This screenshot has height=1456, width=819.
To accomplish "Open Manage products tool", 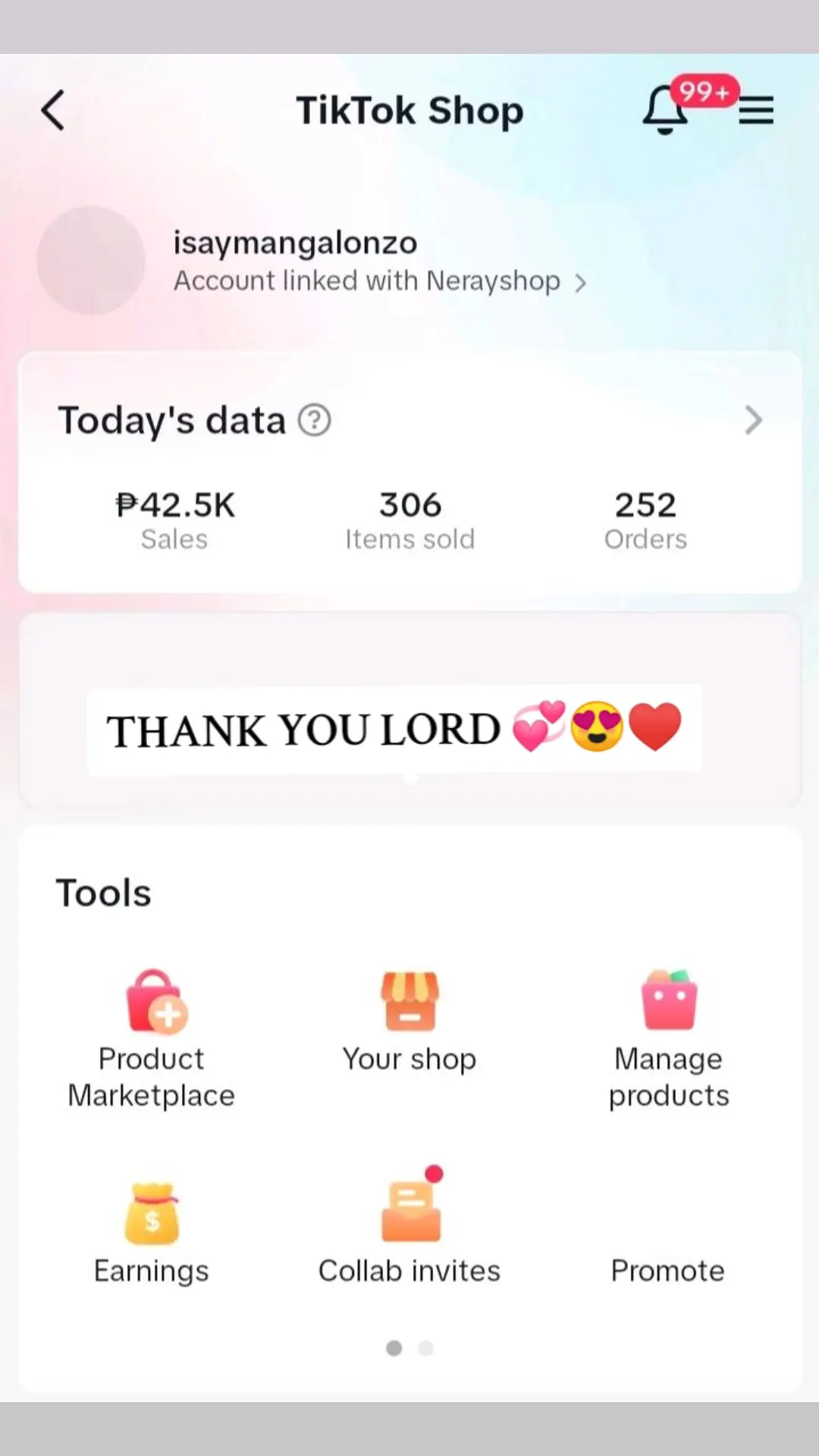I will coord(668,1039).
